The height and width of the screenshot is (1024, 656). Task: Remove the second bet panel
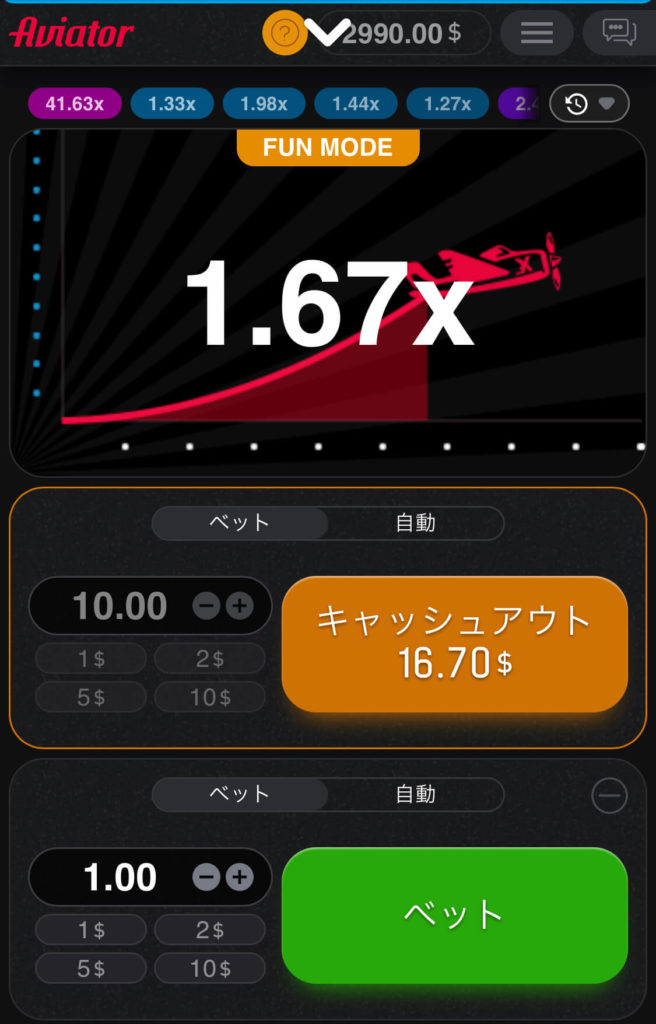pos(608,796)
